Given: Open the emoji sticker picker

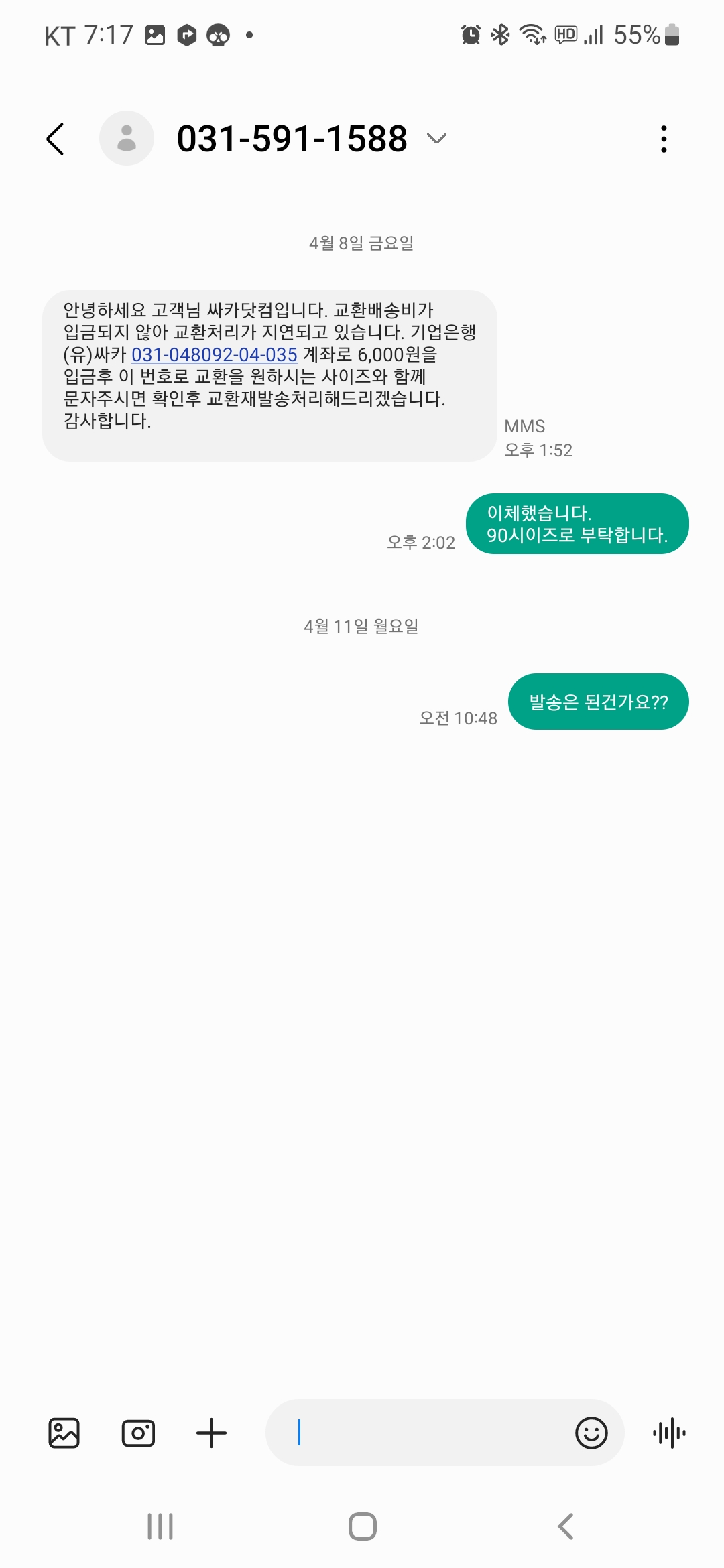Looking at the screenshot, I should click(x=591, y=1433).
